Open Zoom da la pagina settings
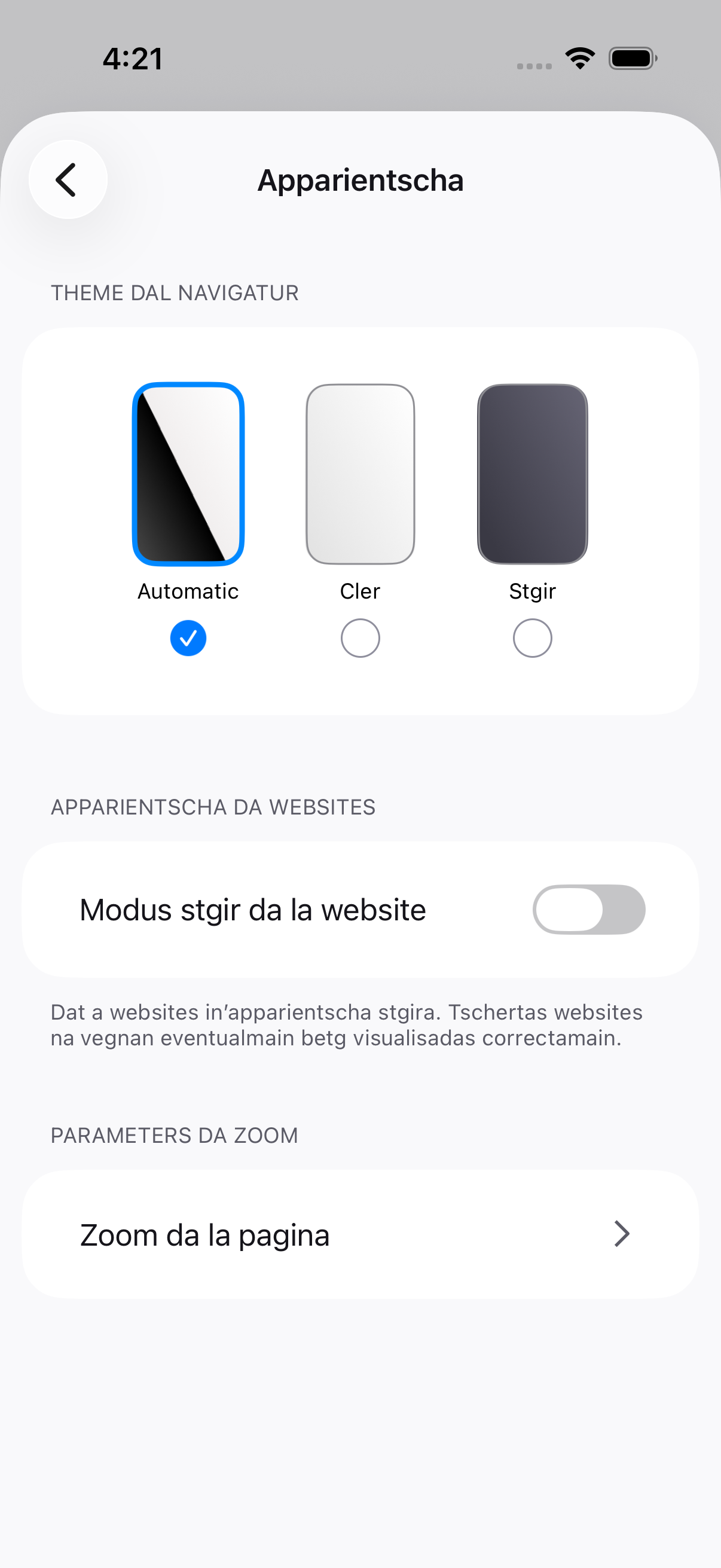The width and height of the screenshot is (721, 1568). (x=360, y=1234)
